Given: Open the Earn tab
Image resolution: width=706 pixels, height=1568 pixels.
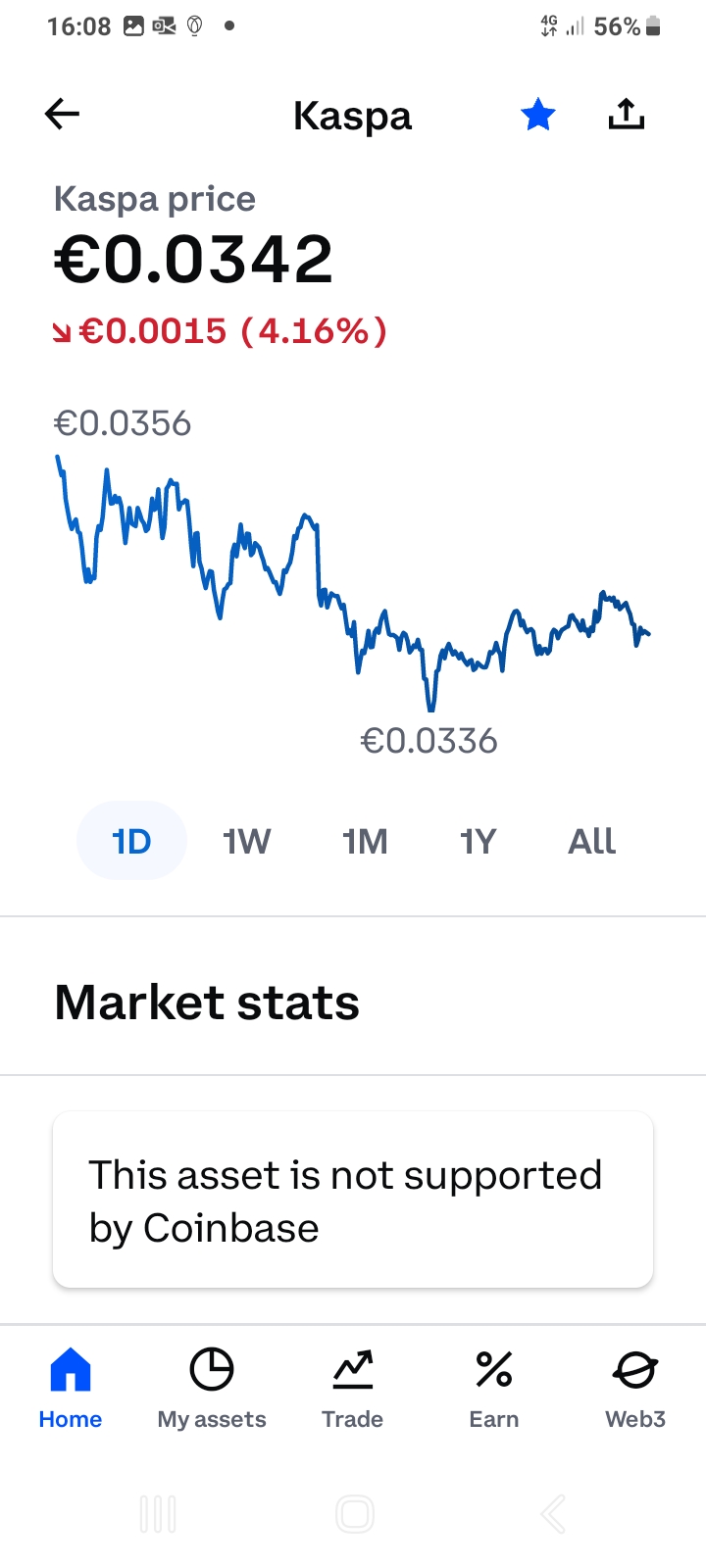Looking at the screenshot, I should point(494,1388).
